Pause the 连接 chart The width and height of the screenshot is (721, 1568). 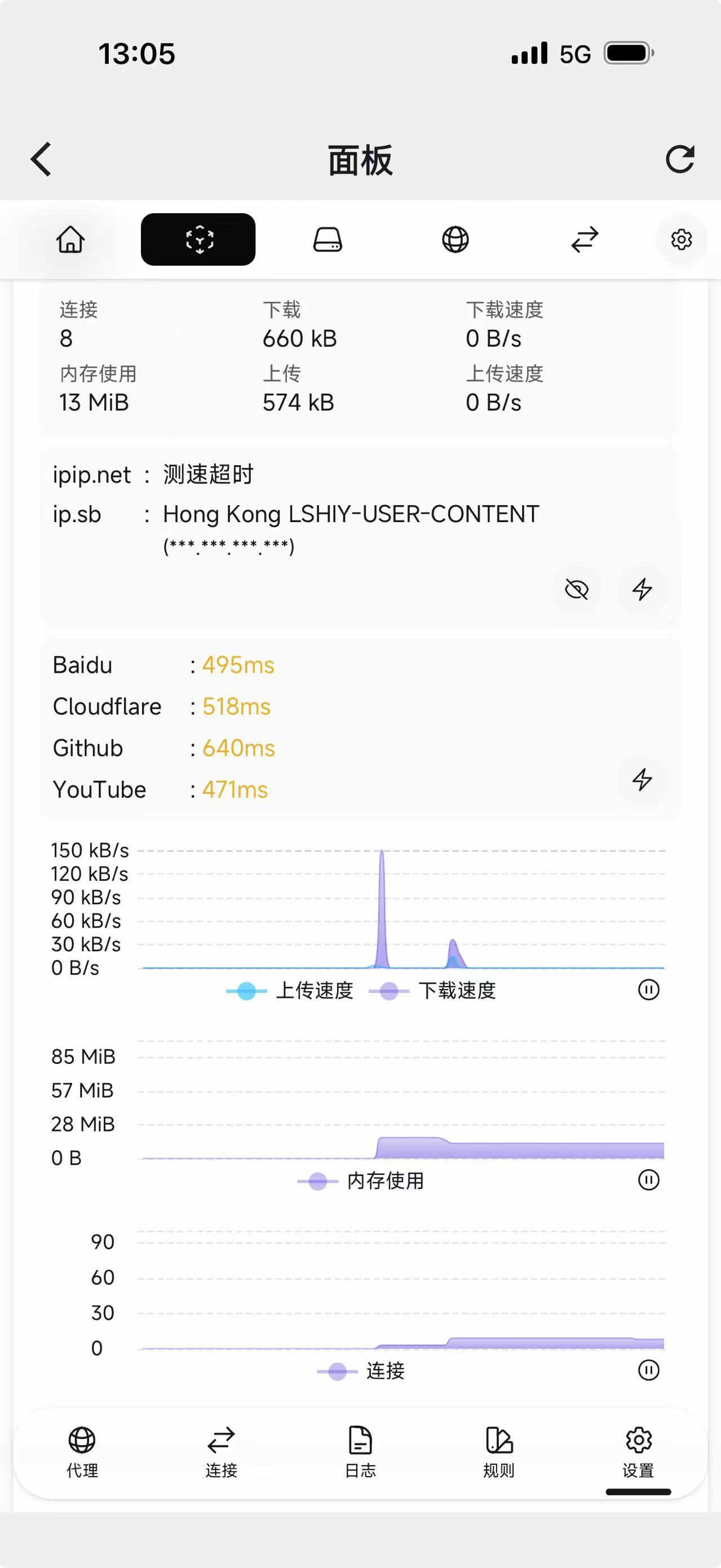coord(648,1370)
